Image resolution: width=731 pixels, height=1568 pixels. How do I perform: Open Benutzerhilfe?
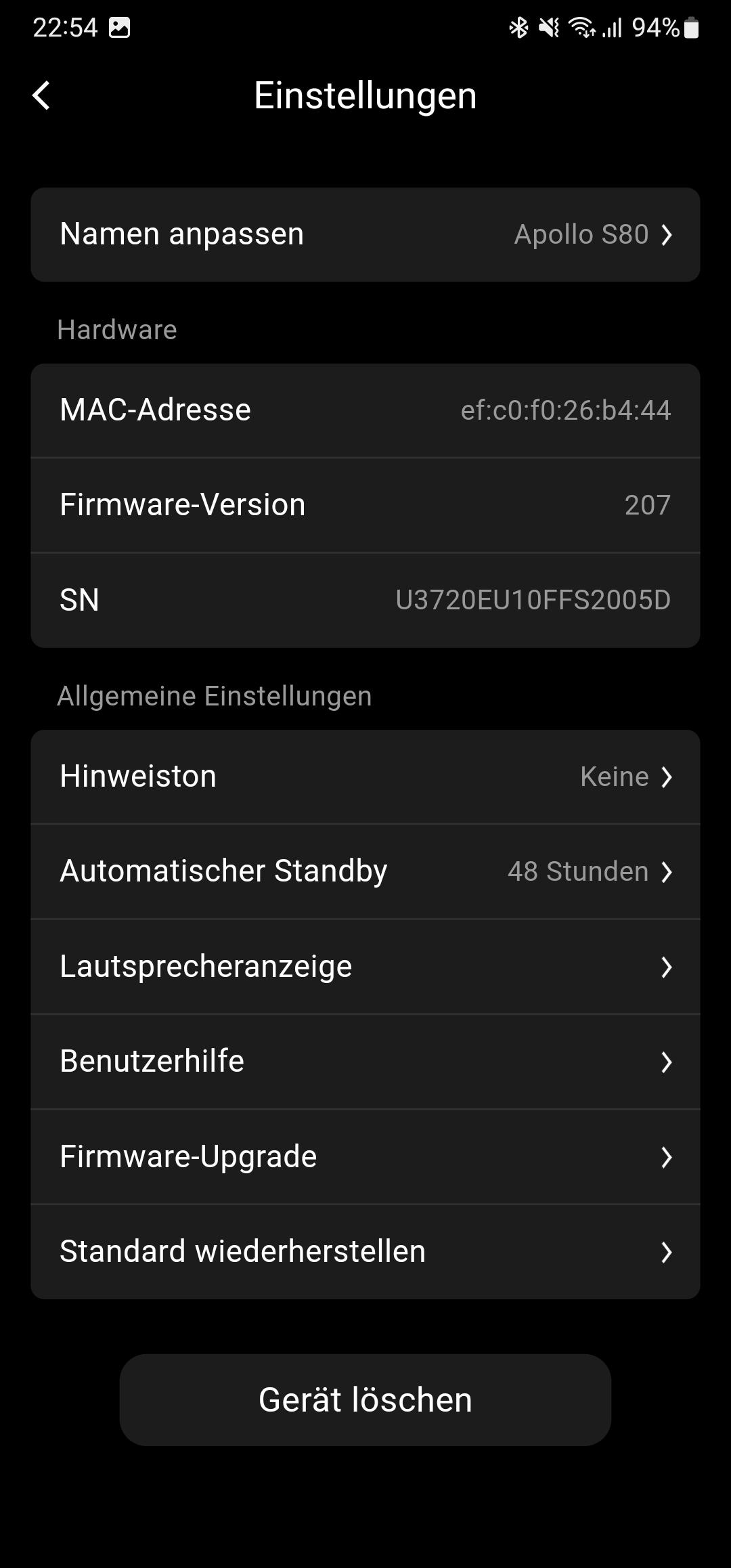(x=365, y=1062)
